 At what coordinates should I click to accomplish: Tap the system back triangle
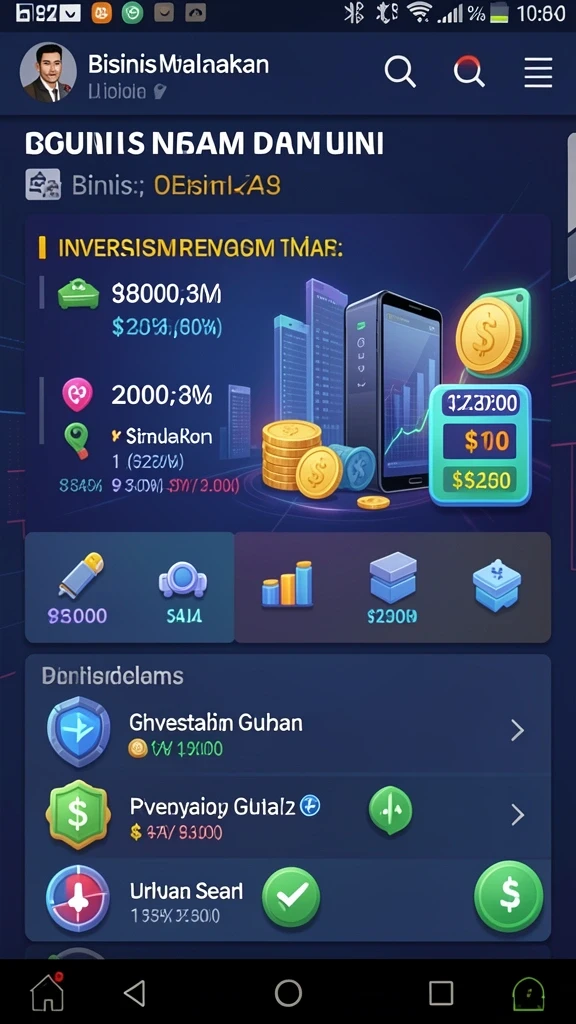click(x=135, y=993)
